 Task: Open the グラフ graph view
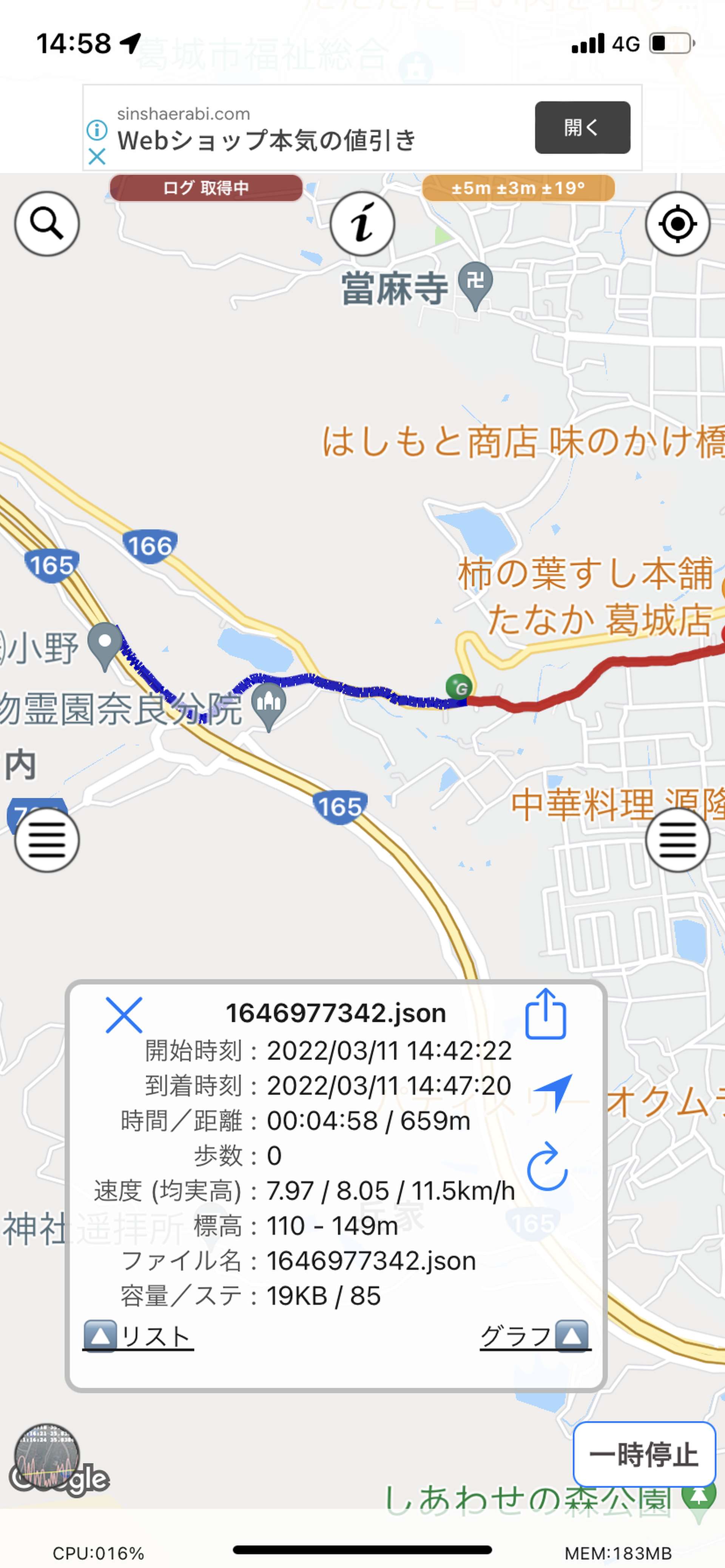pyautogui.click(x=535, y=1336)
